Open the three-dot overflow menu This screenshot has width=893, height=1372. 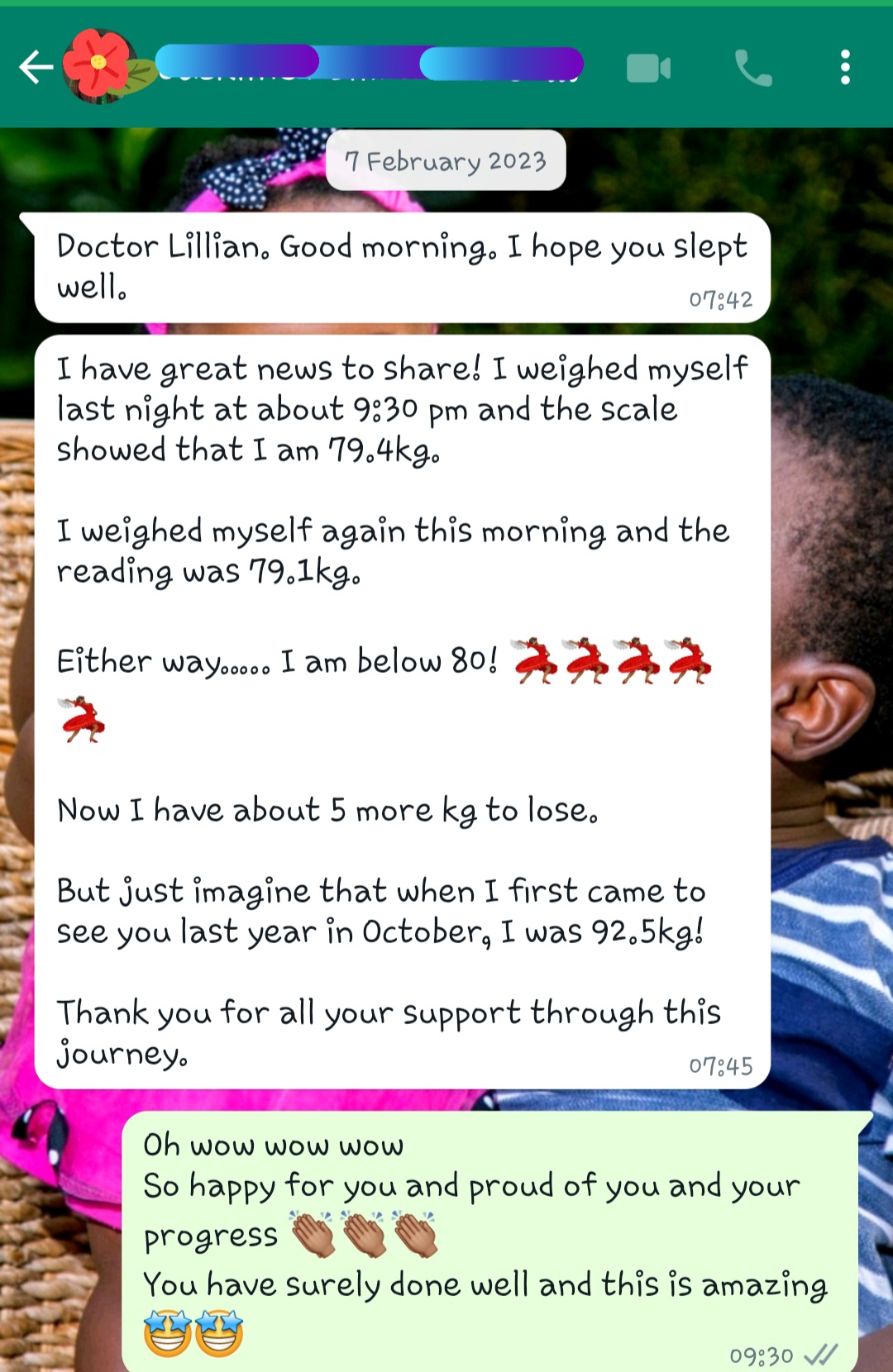click(x=844, y=67)
